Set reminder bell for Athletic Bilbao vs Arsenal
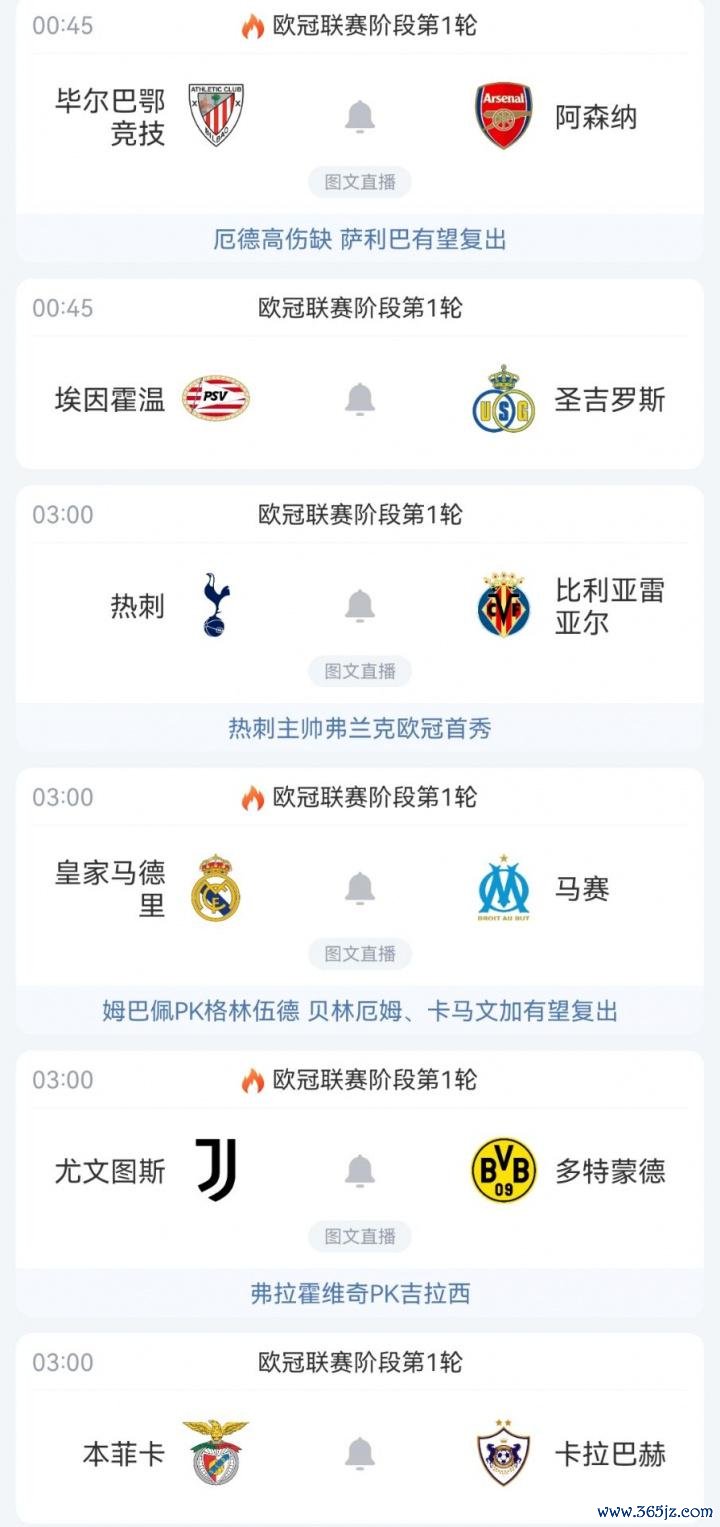The image size is (720, 1527). click(x=360, y=118)
